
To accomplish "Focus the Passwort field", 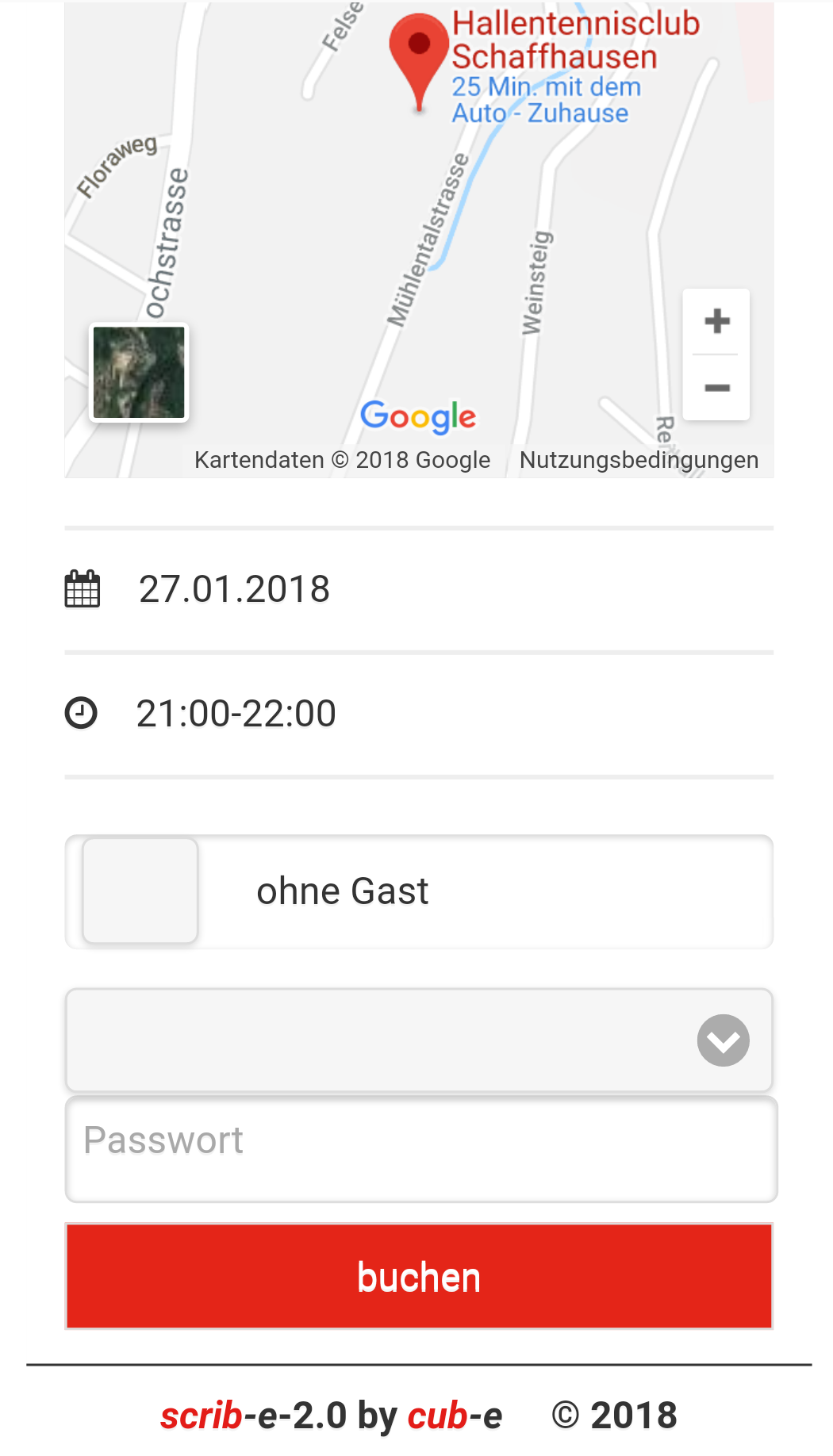I will 420,1148.
